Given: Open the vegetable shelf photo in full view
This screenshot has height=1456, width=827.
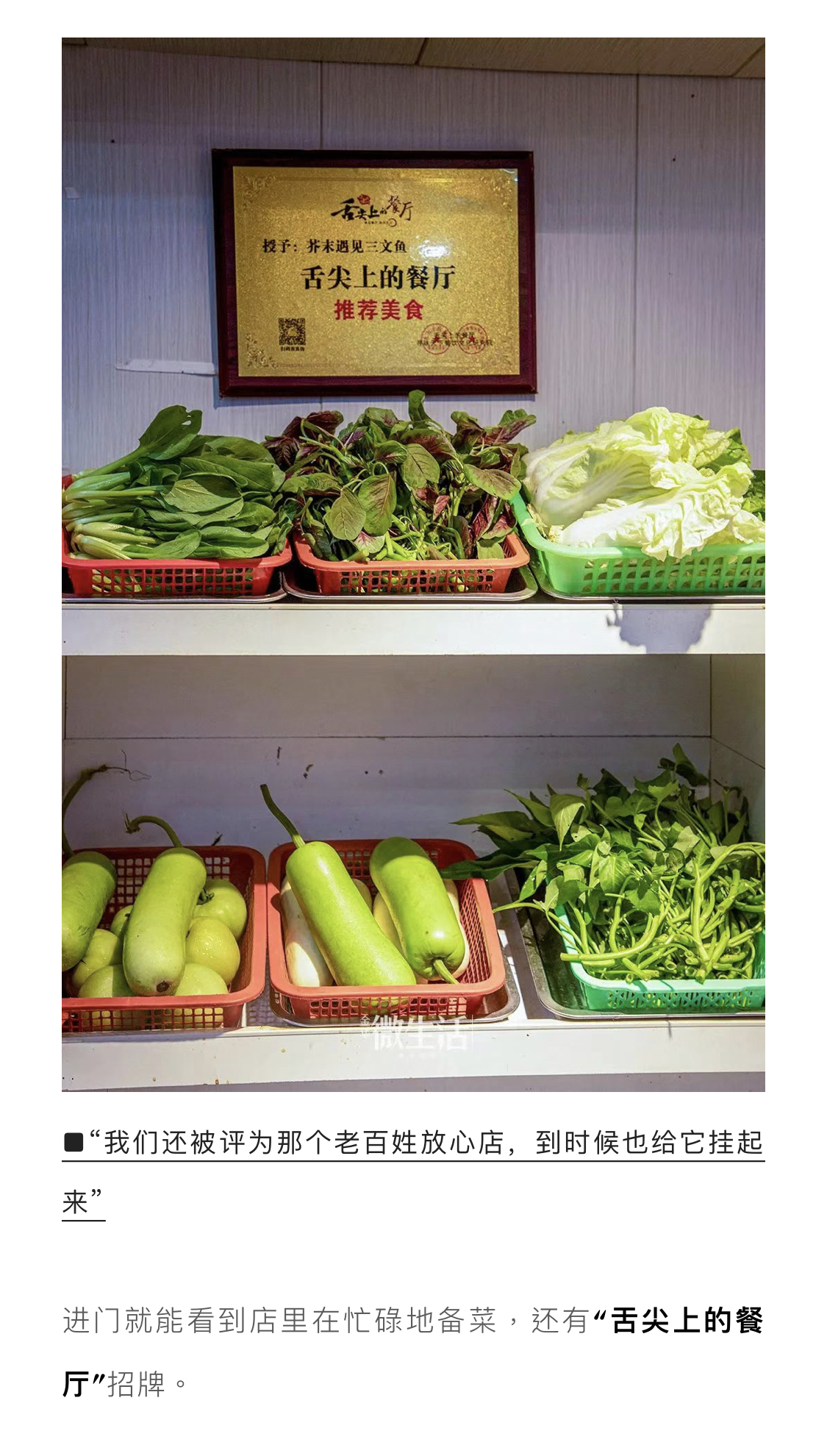Looking at the screenshot, I should 413,564.
